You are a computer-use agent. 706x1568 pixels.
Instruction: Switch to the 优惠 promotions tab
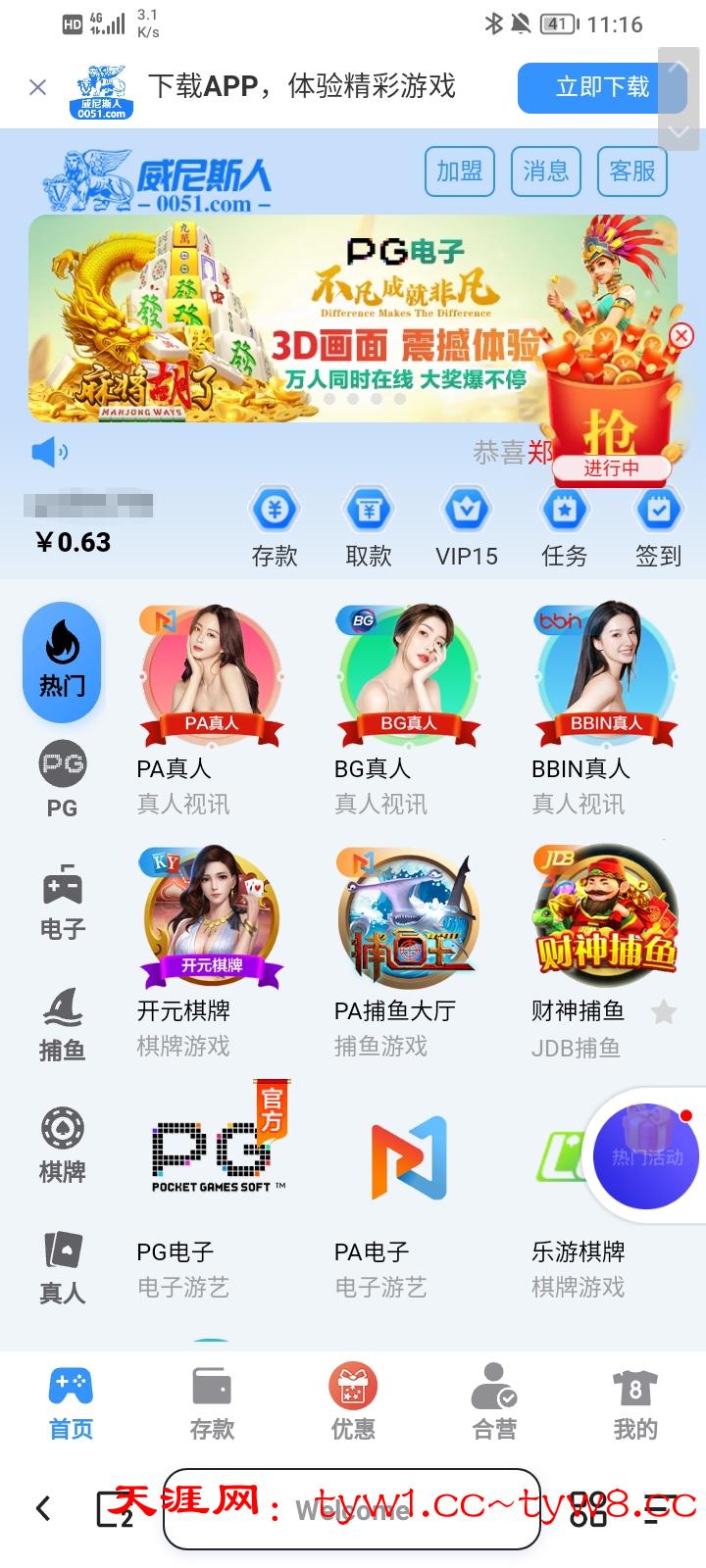click(x=353, y=1403)
